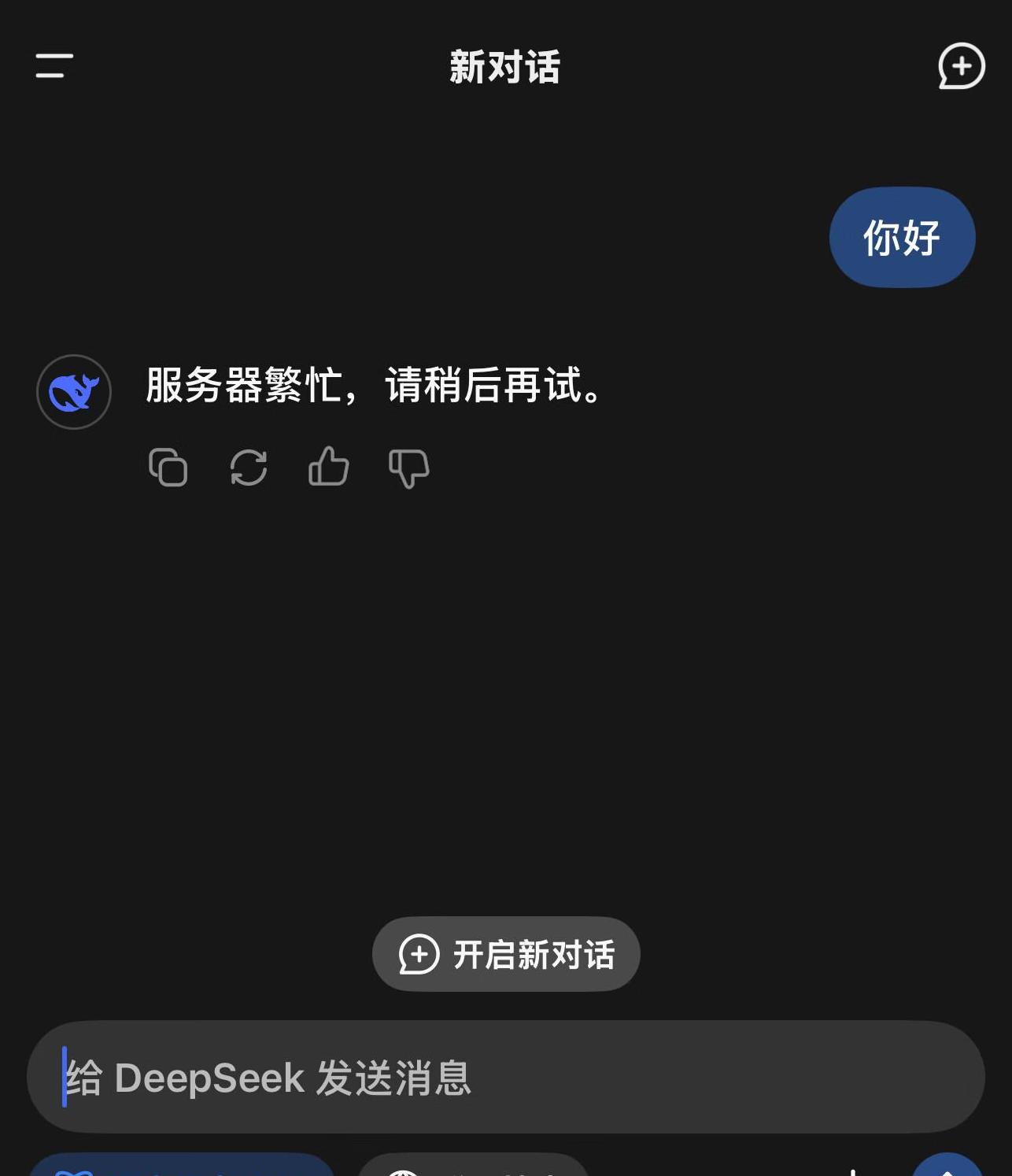This screenshot has height=1176, width=1012.
Task: Give the reply a thumbs down
Action: [x=409, y=468]
